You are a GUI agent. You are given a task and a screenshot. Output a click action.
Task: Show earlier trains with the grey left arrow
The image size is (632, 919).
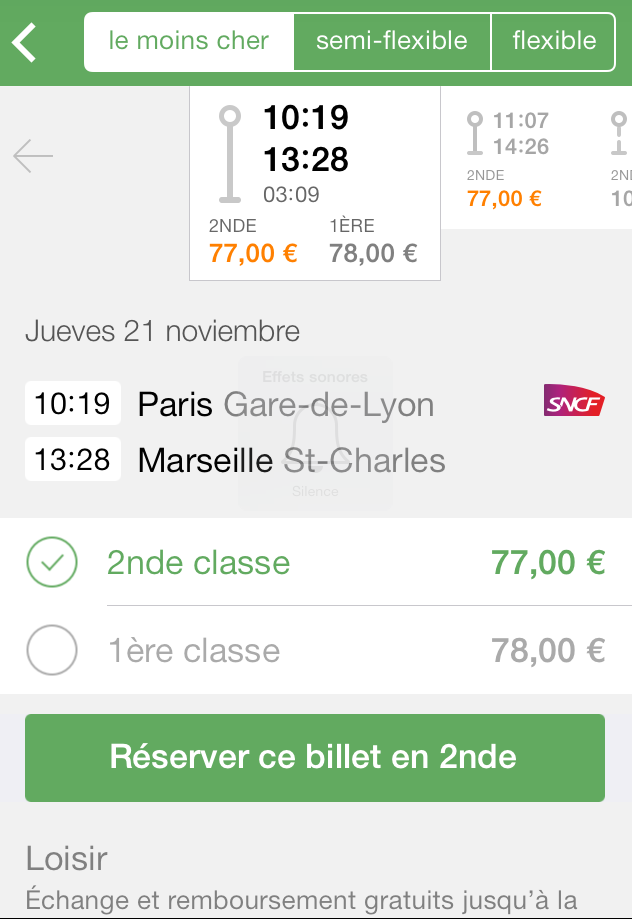33,156
